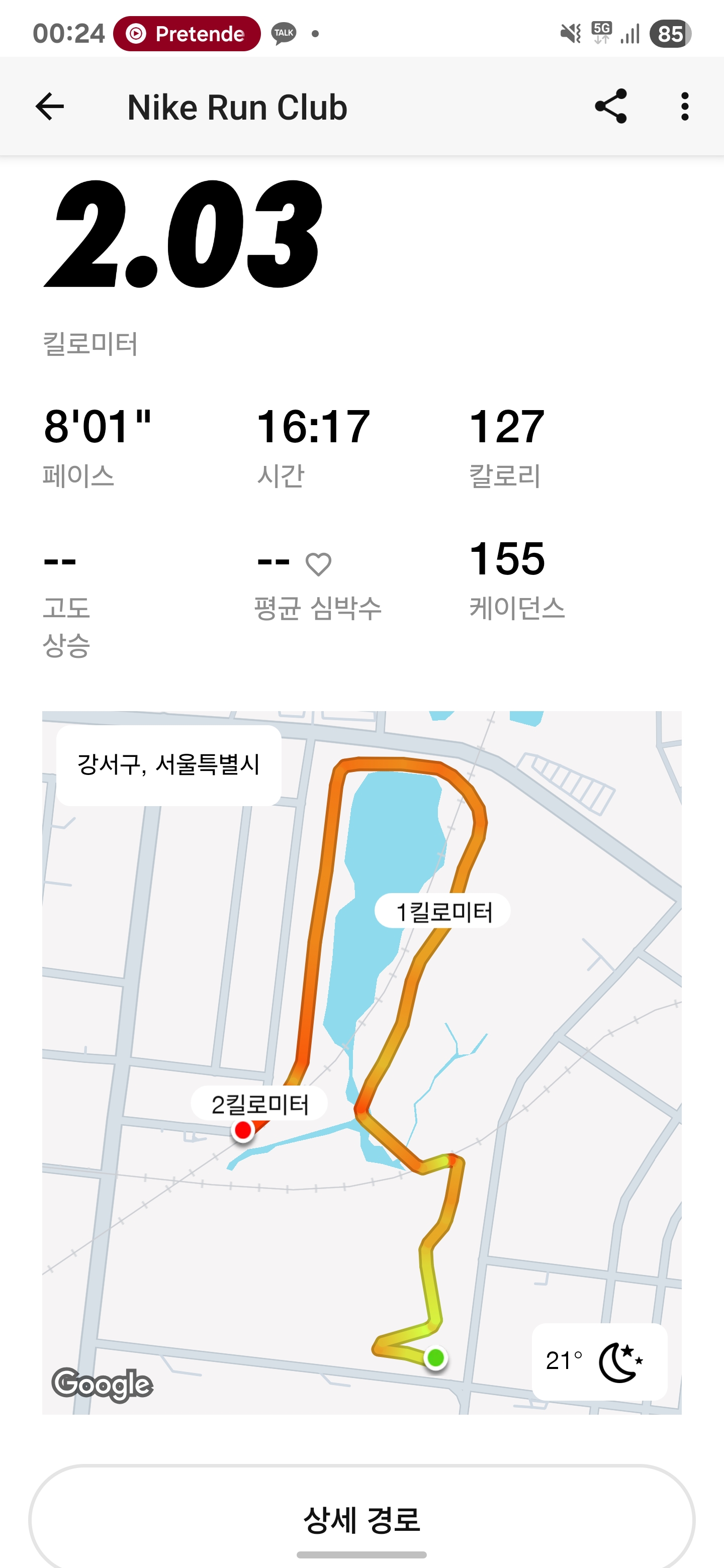Open the run route map
The image size is (724, 1568).
pyautogui.click(x=361, y=1061)
